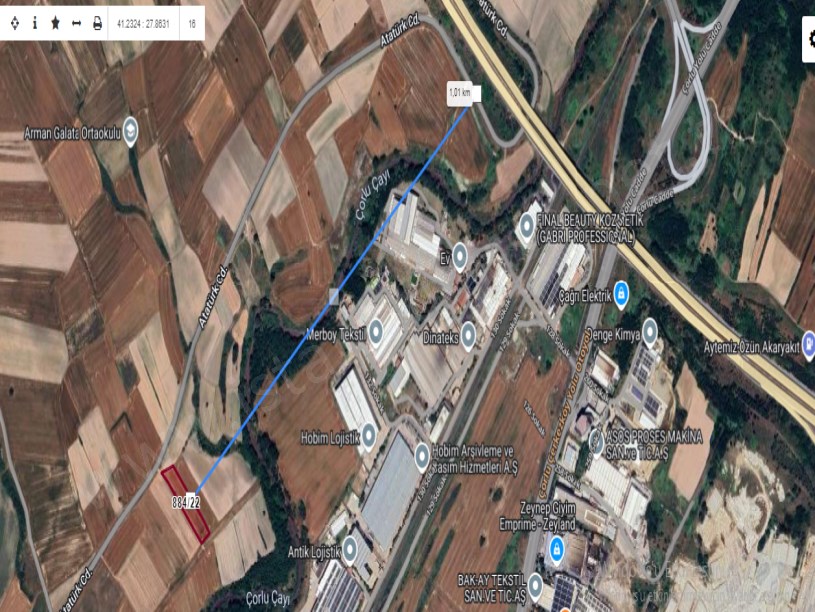Screen dimensions: 815x612
Task: Open Denge Kimya place marker
Action: coord(649,329)
